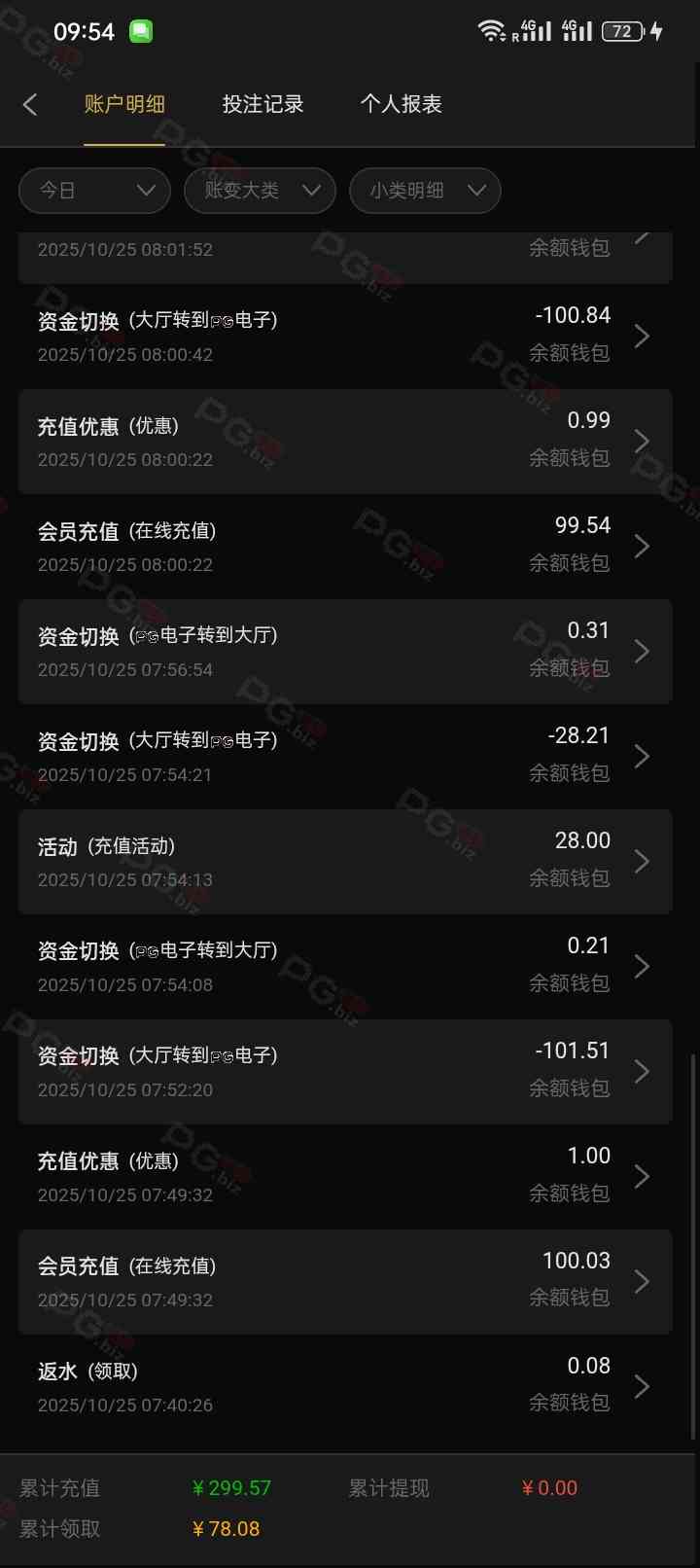700x1568 pixels.
Task: Open the 99.54 会员充值 record
Action: [345, 547]
